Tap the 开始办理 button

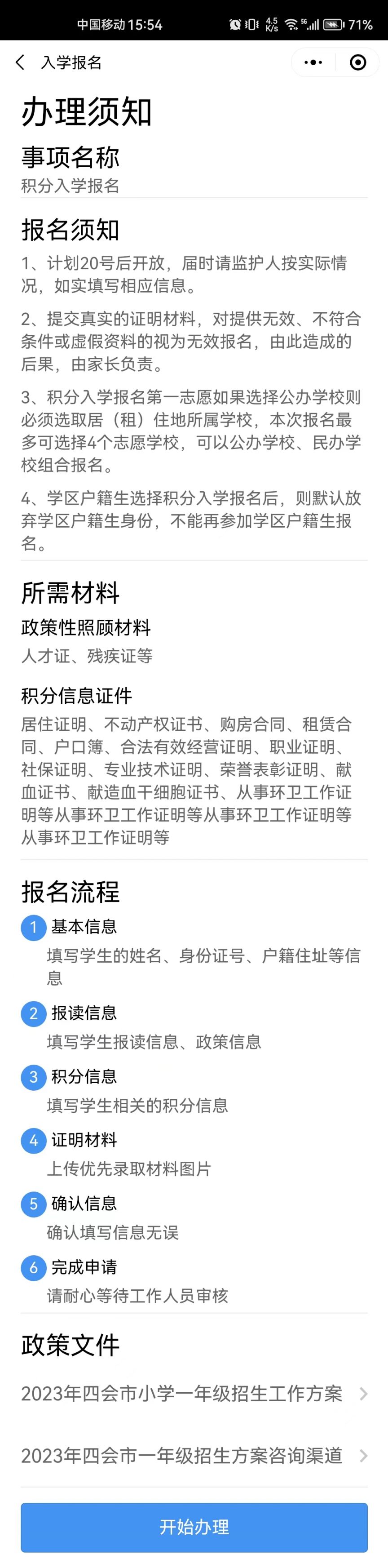coord(194,1527)
